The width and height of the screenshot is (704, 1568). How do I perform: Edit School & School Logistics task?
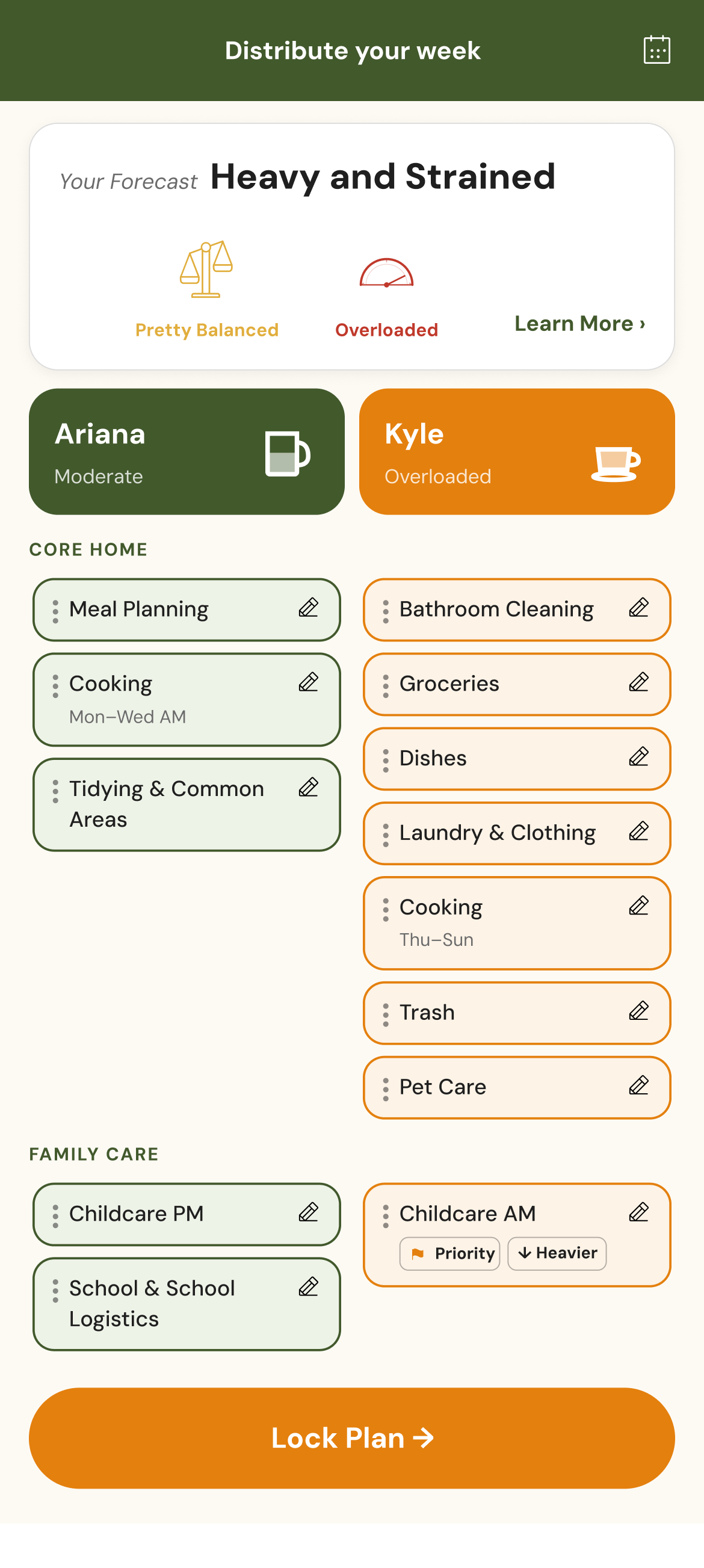[309, 1287]
